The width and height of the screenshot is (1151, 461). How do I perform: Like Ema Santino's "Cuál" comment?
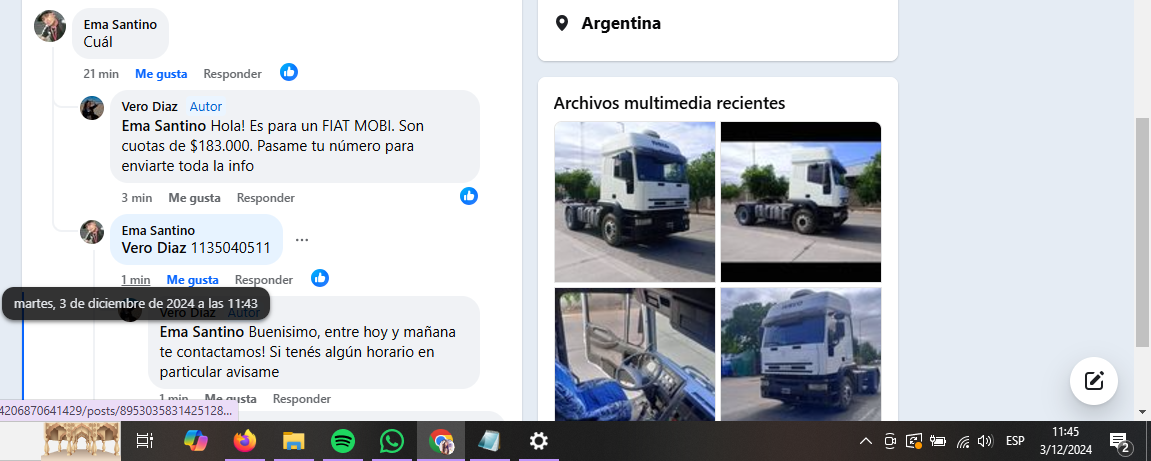[x=161, y=74]
